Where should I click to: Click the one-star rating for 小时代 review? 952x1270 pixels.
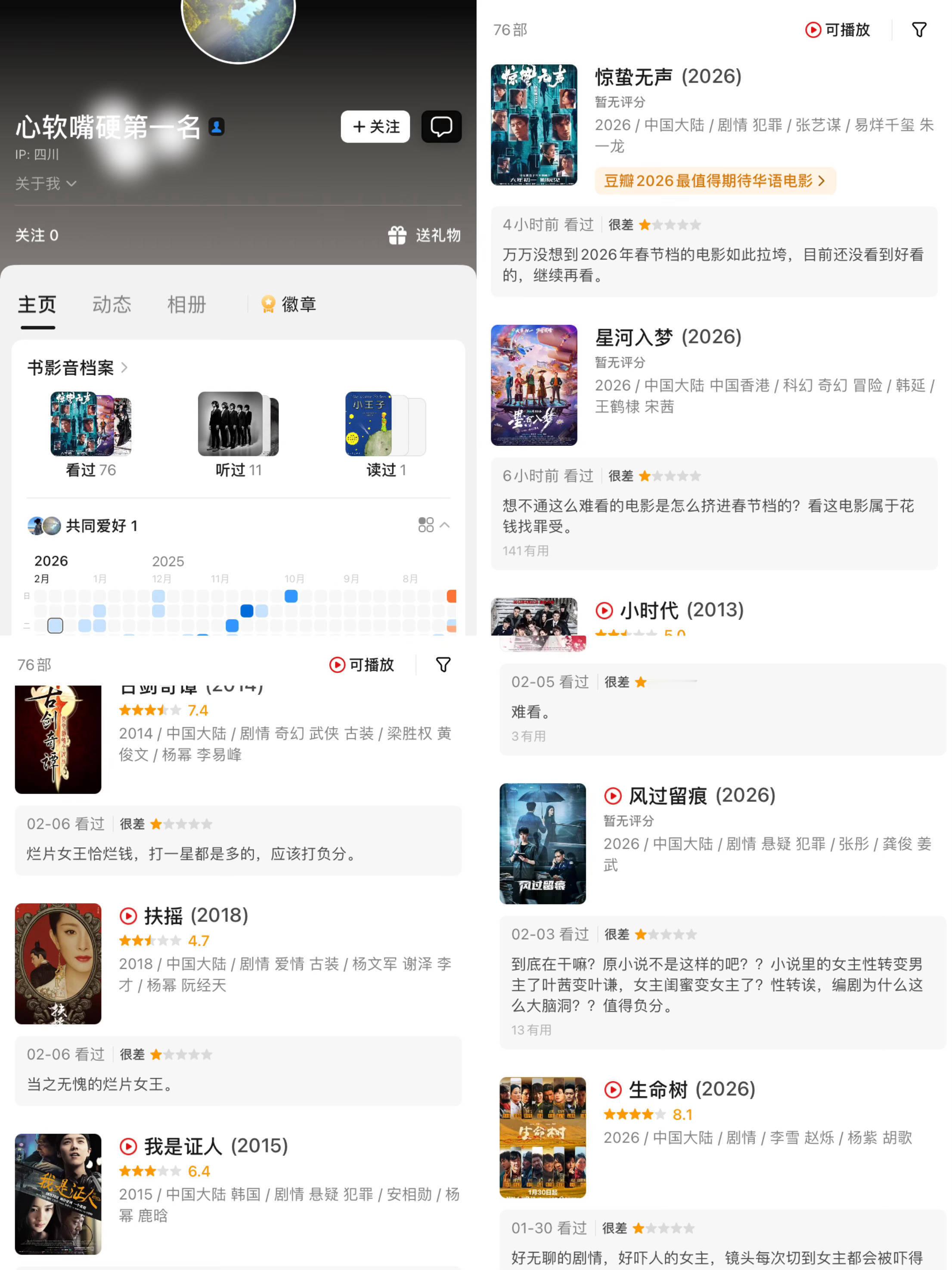(640, 682)
